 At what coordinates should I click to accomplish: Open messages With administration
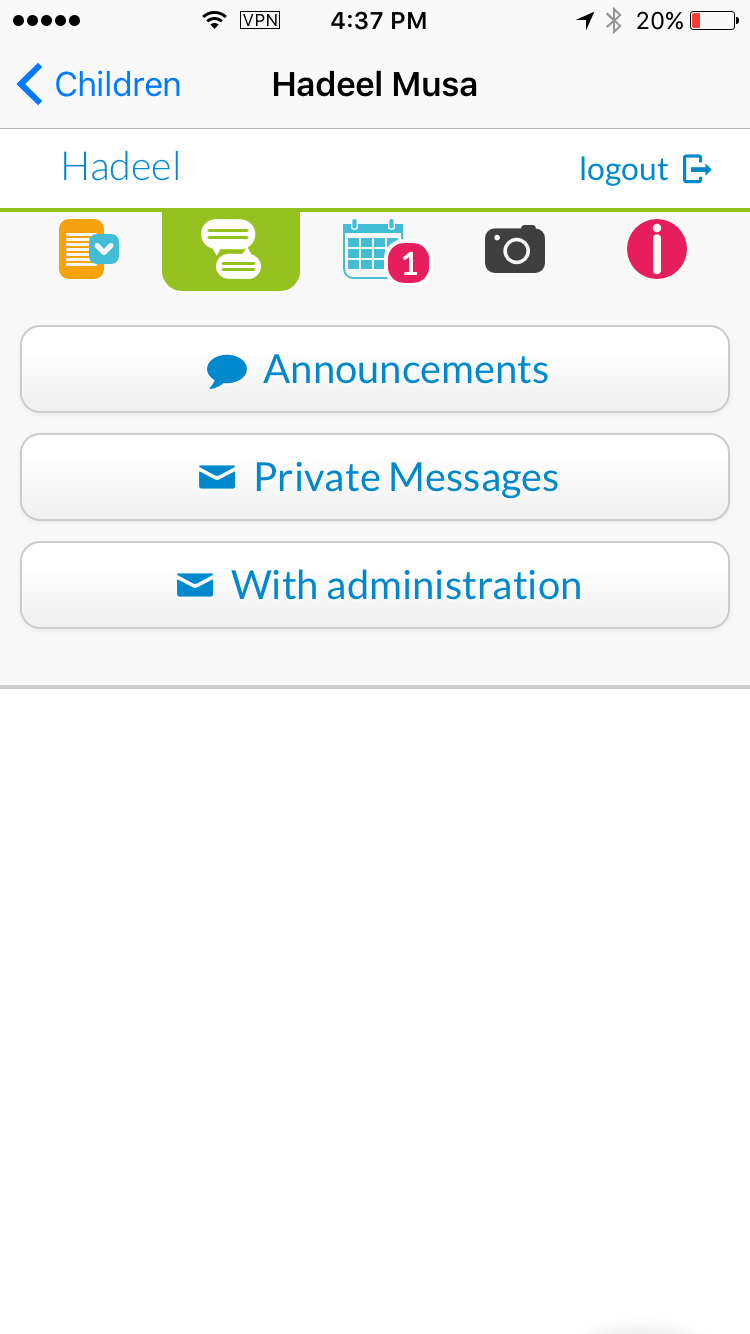[x=375, y=585]
